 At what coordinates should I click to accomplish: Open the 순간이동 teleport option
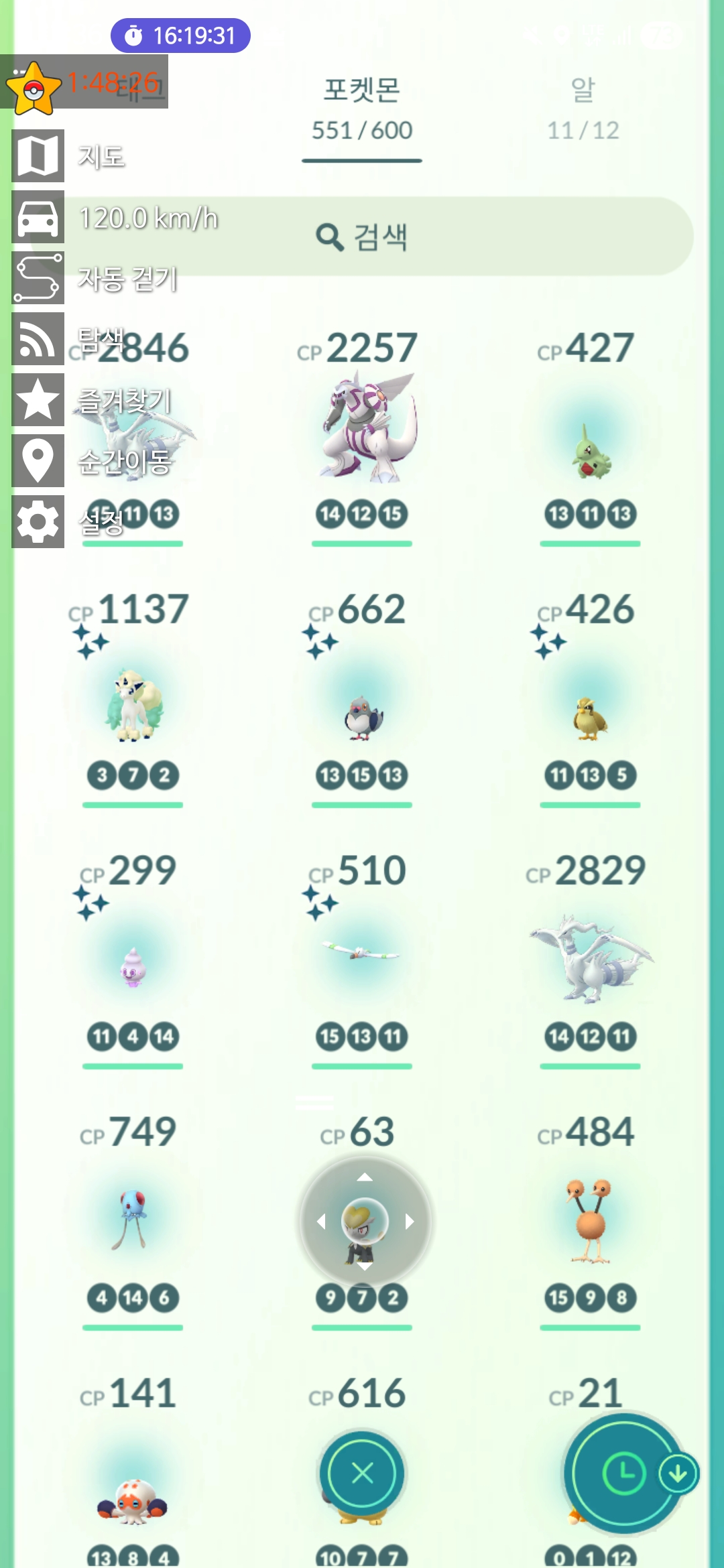coord(38,461)
